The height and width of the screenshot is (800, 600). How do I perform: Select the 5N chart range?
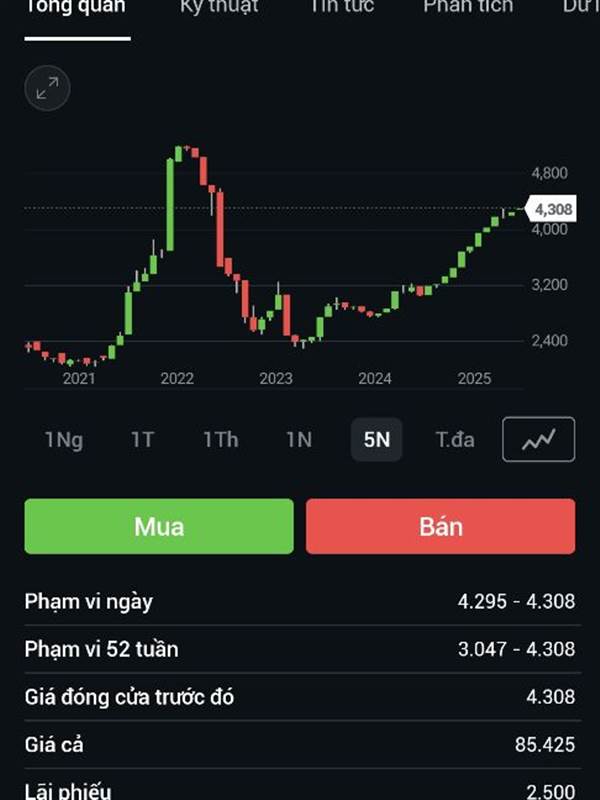pyautogui.click(x=376, y=440)
